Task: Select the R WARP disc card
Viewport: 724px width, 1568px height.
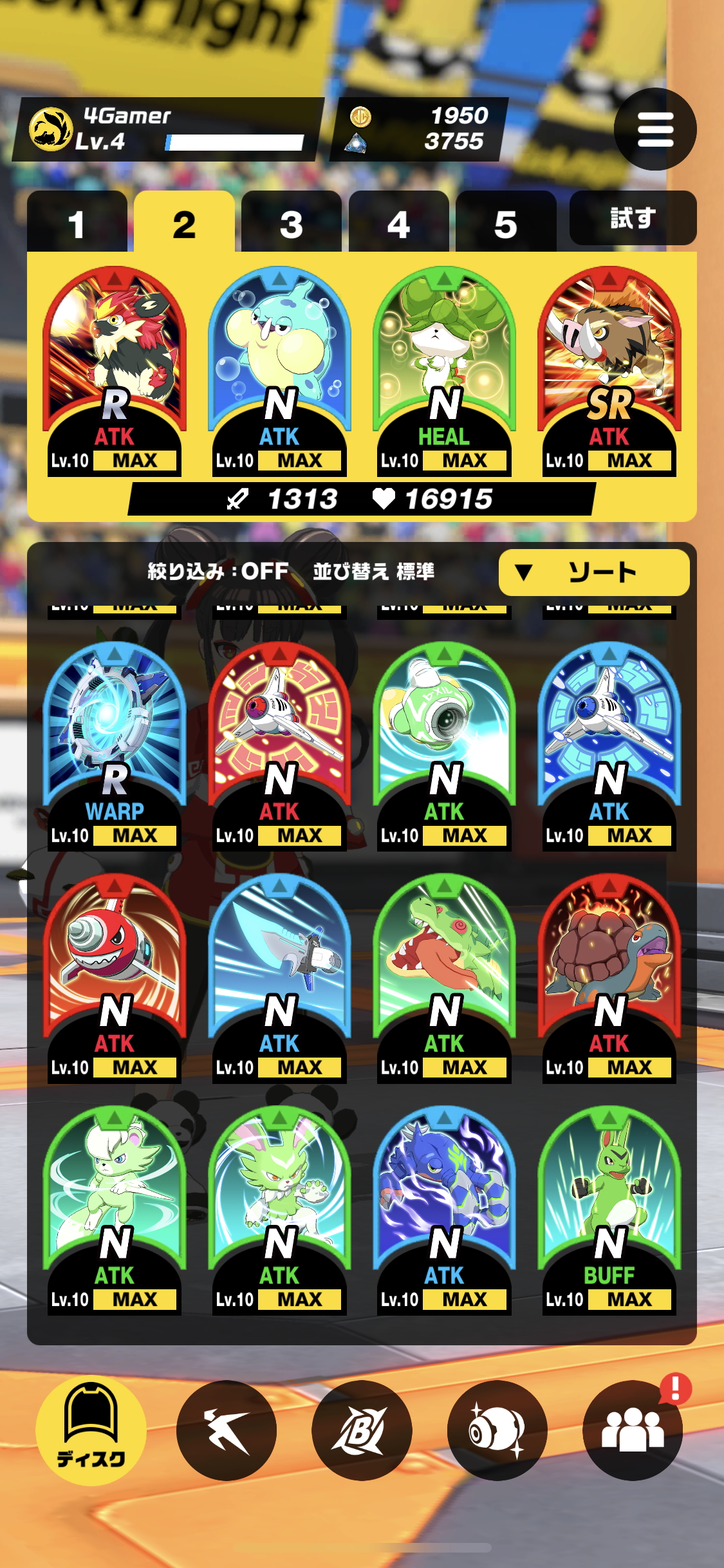Action: coord(115,747)
